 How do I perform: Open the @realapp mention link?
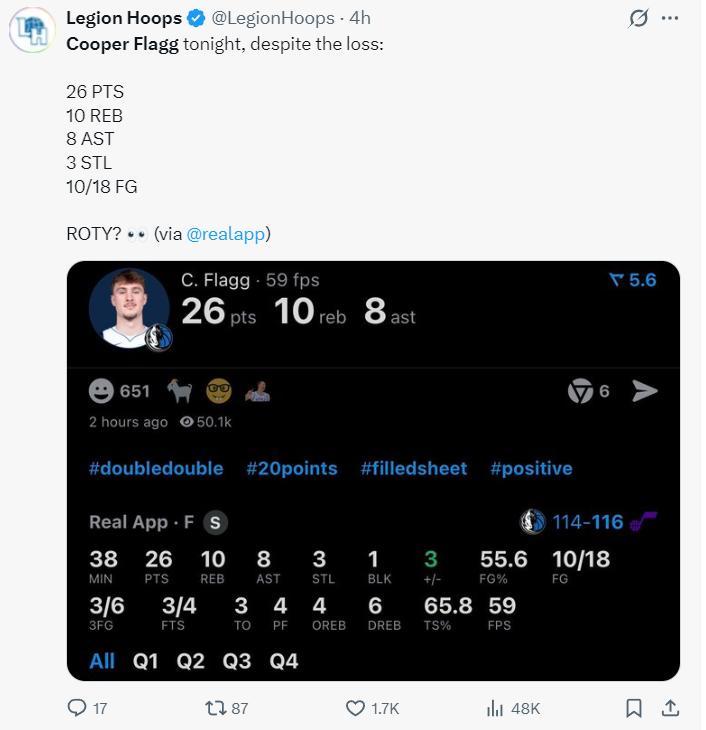pyautogui.click(x=226, y=233)
